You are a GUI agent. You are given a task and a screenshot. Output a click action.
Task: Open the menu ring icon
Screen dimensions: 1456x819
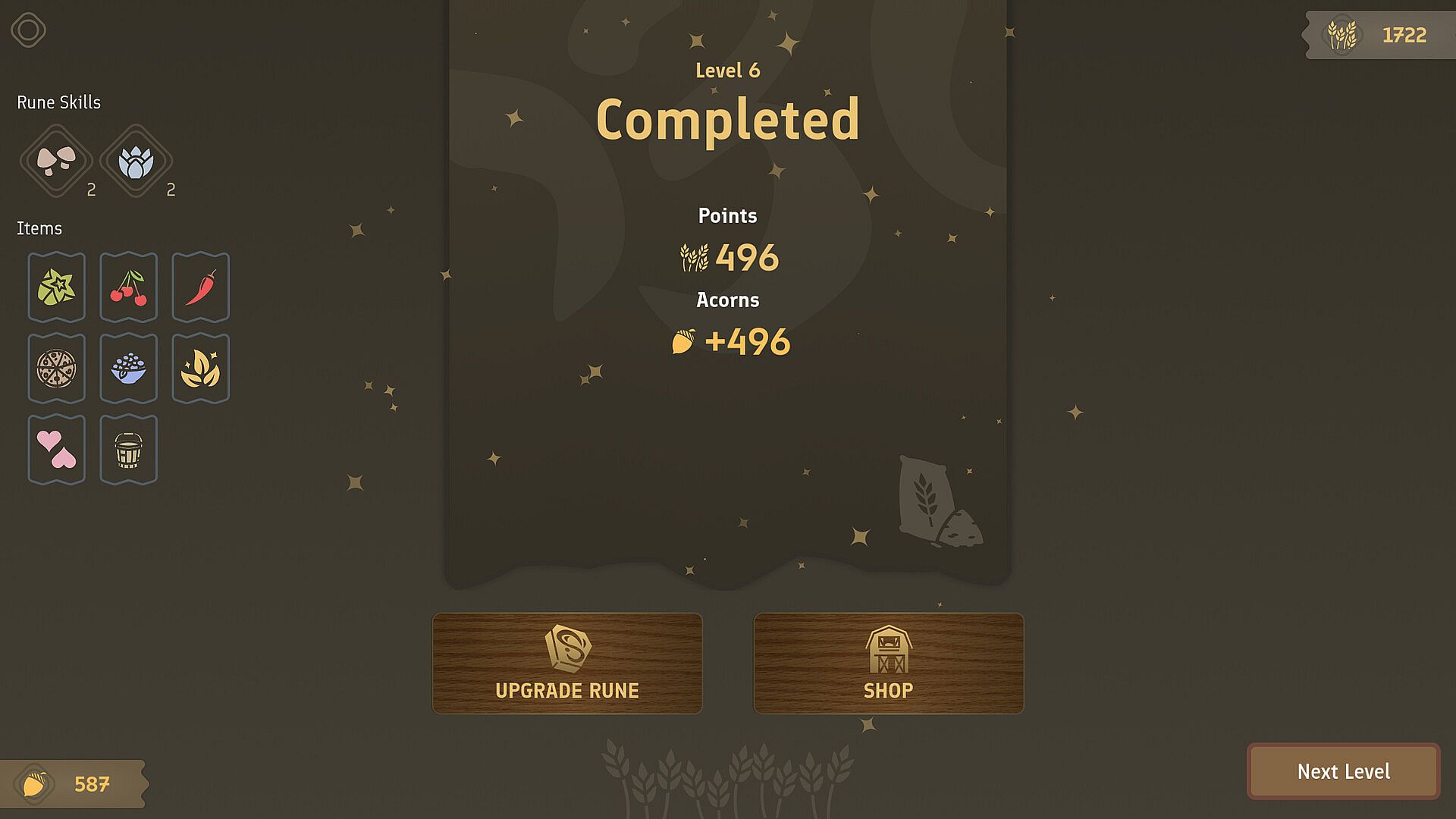click(x=29, y=30)
